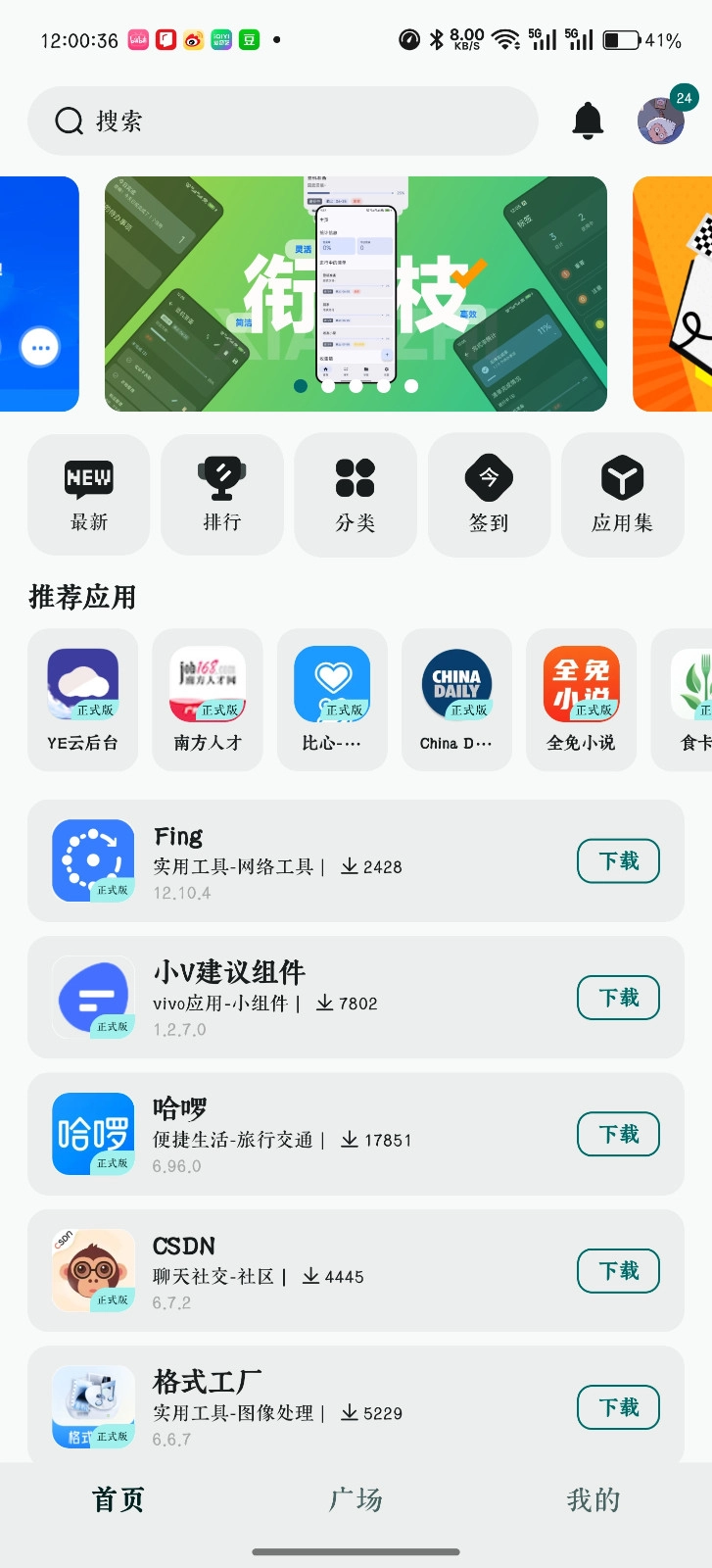Download the CSDN community app

(617, 1270)
